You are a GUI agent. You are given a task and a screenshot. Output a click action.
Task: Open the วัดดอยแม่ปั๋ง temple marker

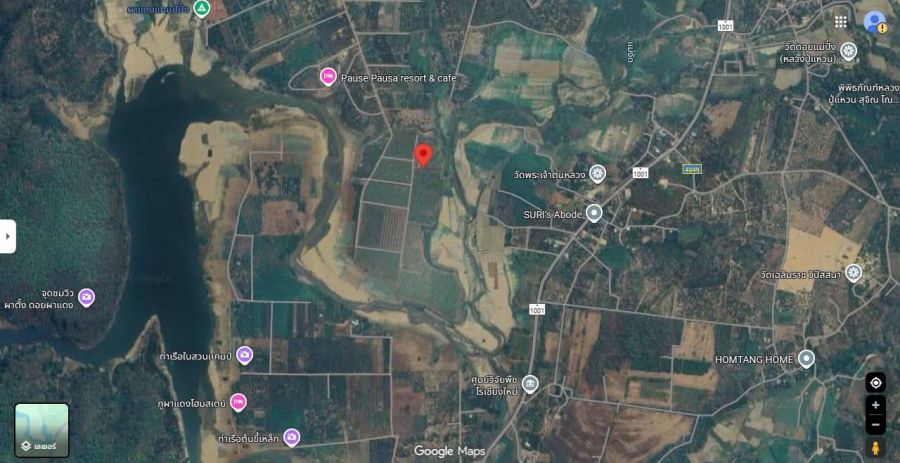[x=848, y=51]
